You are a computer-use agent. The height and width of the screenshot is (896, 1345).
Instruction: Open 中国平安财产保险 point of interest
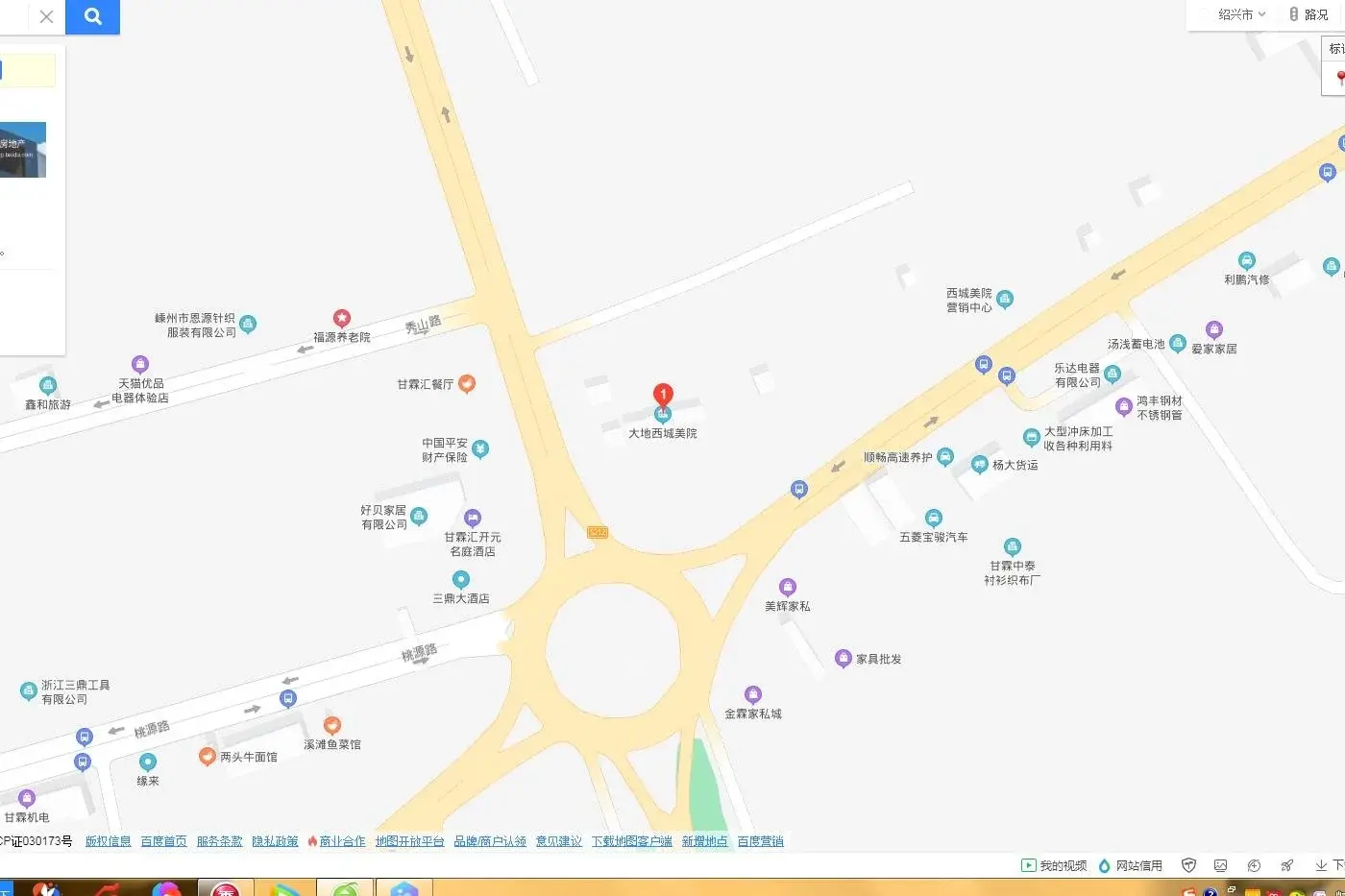[x=480, y=448]
